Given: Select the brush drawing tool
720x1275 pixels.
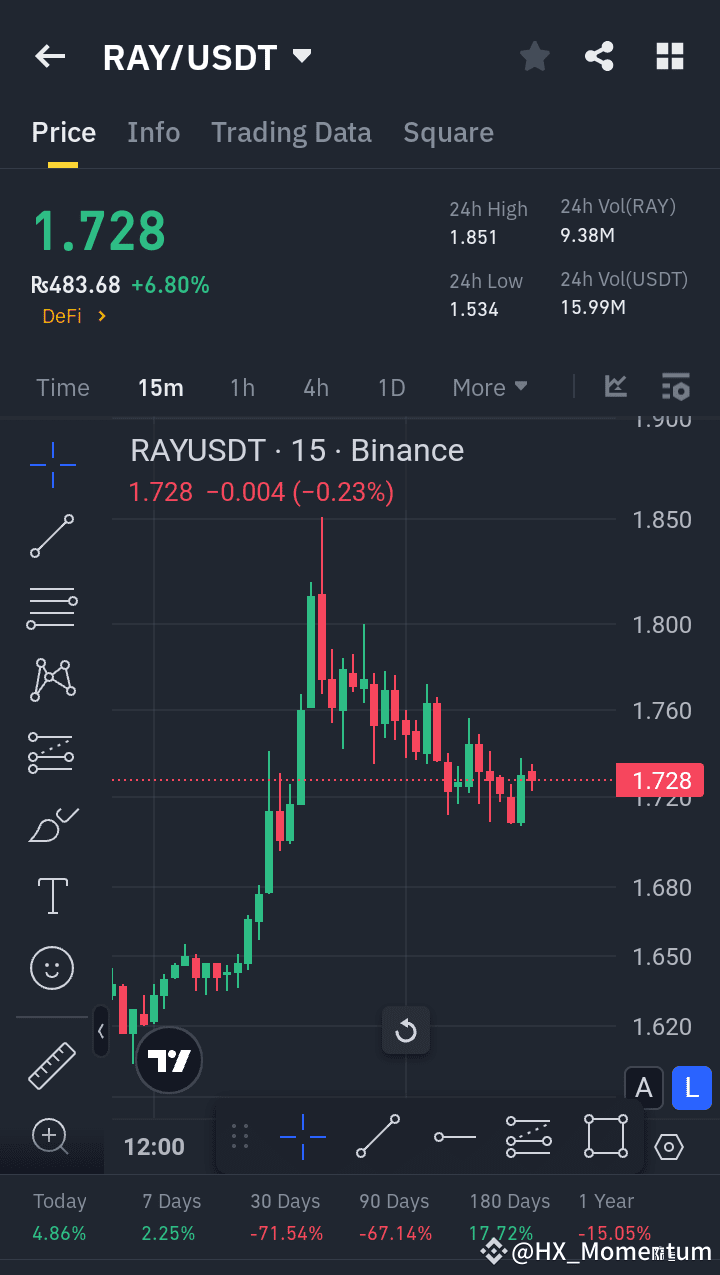Looking at the screenshot, I should pyautogui.click(x=51, y=824).
